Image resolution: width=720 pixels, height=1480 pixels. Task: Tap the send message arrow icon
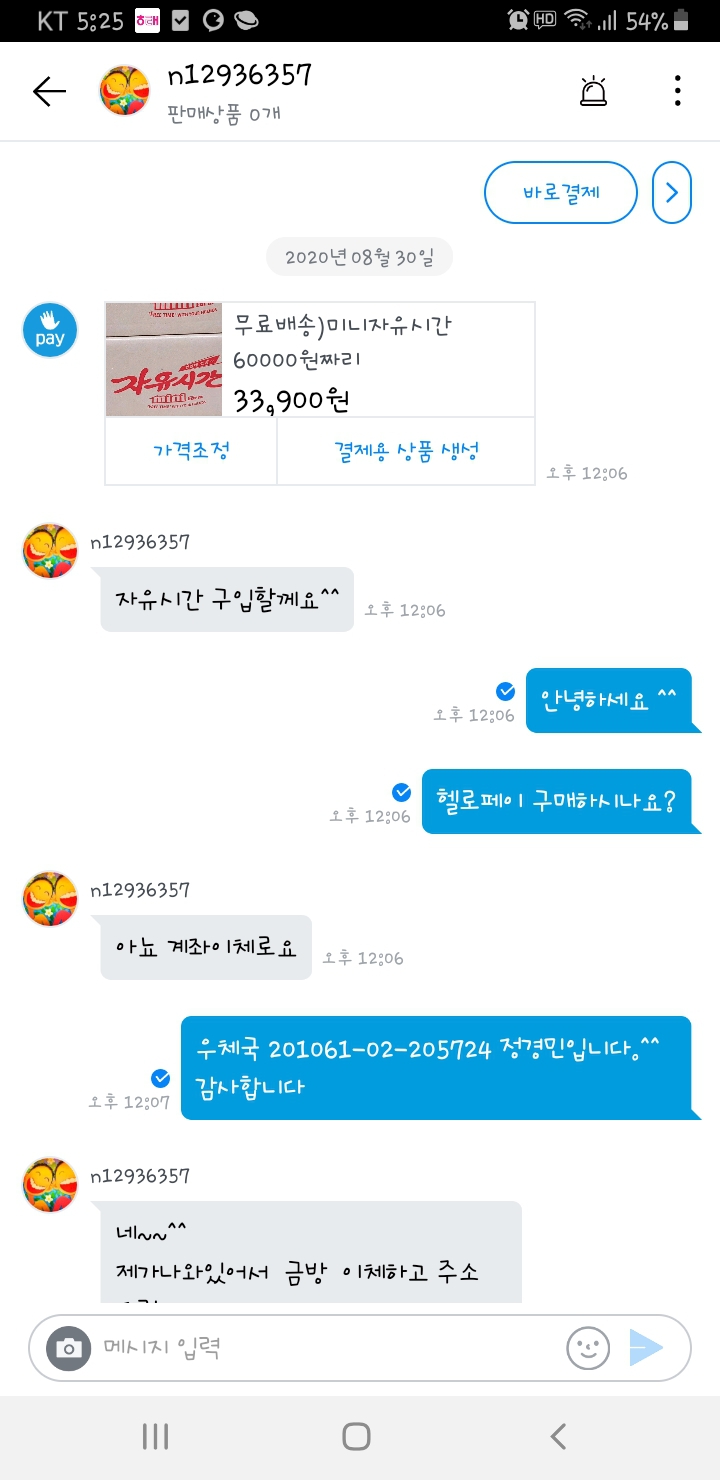650,1348
